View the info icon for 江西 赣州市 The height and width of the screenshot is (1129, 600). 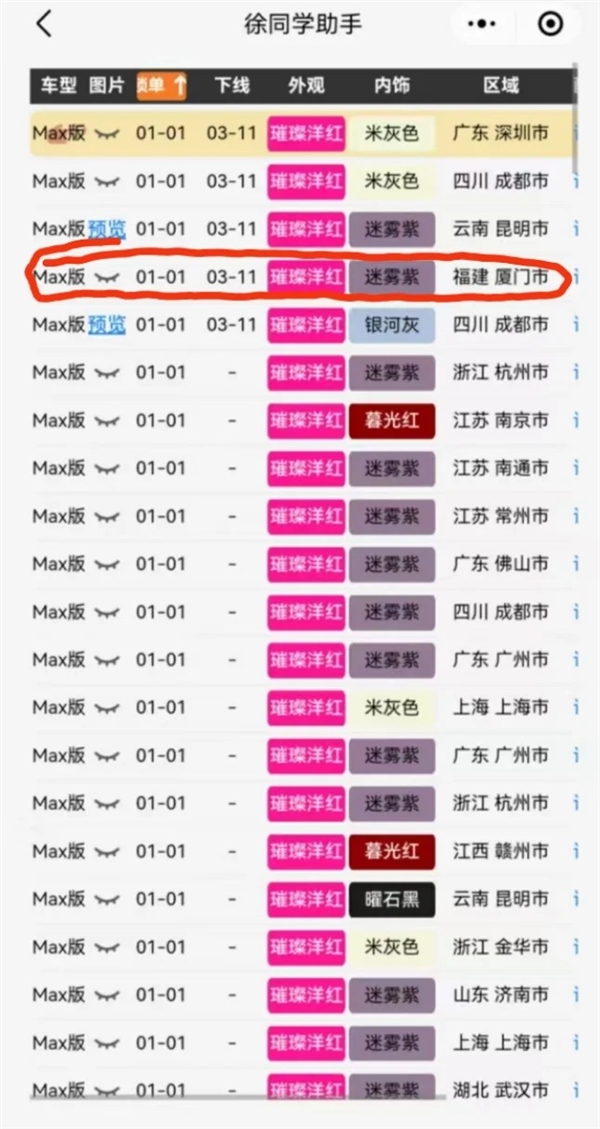pos(576,852)
